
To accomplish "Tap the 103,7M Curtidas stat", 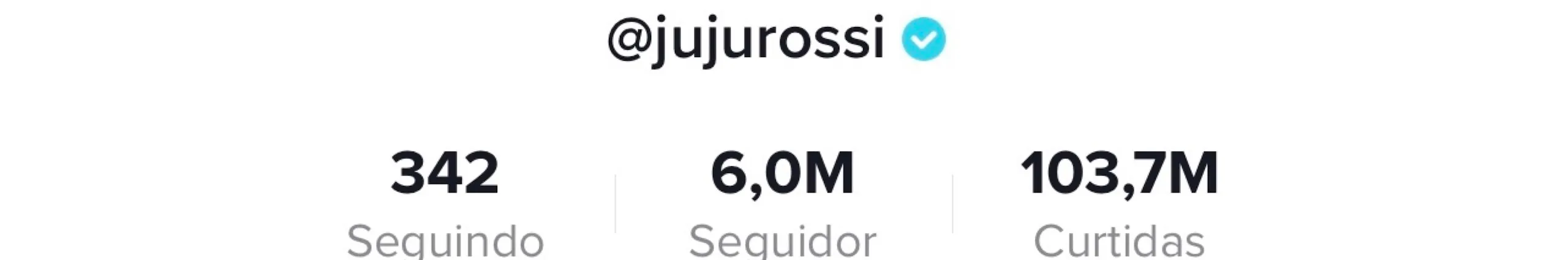I will [x=1119, y=202].
